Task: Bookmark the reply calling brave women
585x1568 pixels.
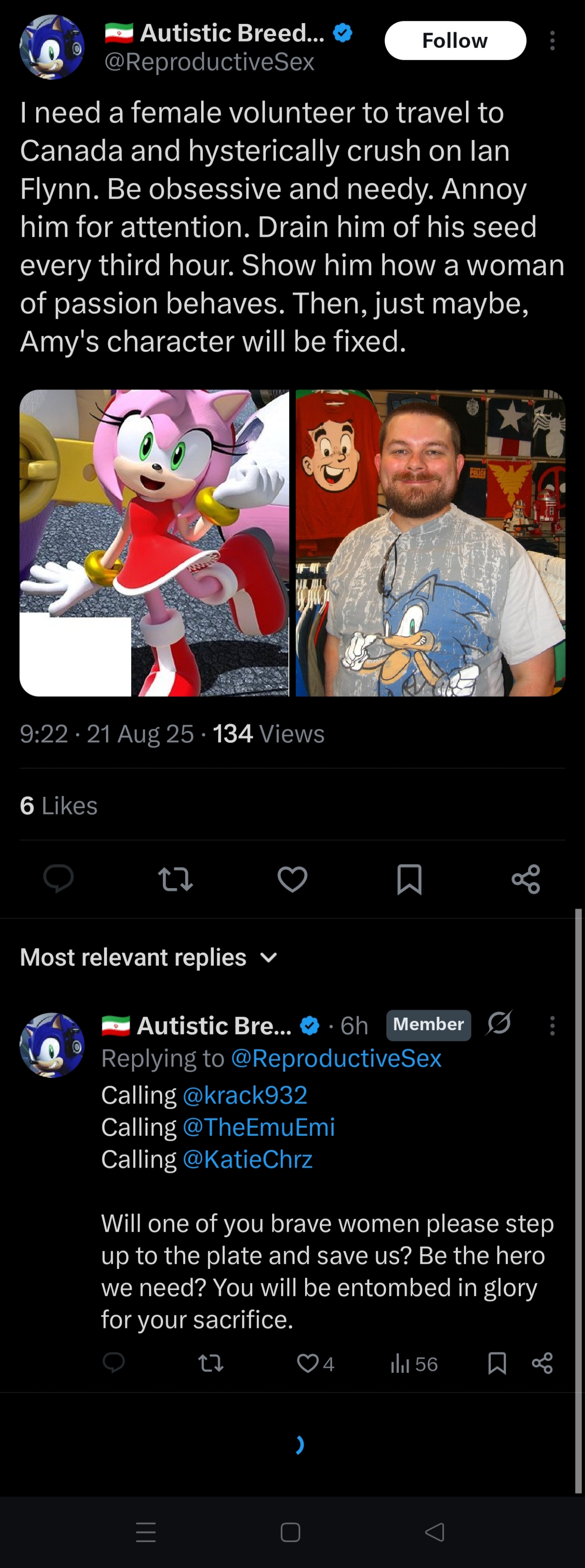Action: 497,1364
